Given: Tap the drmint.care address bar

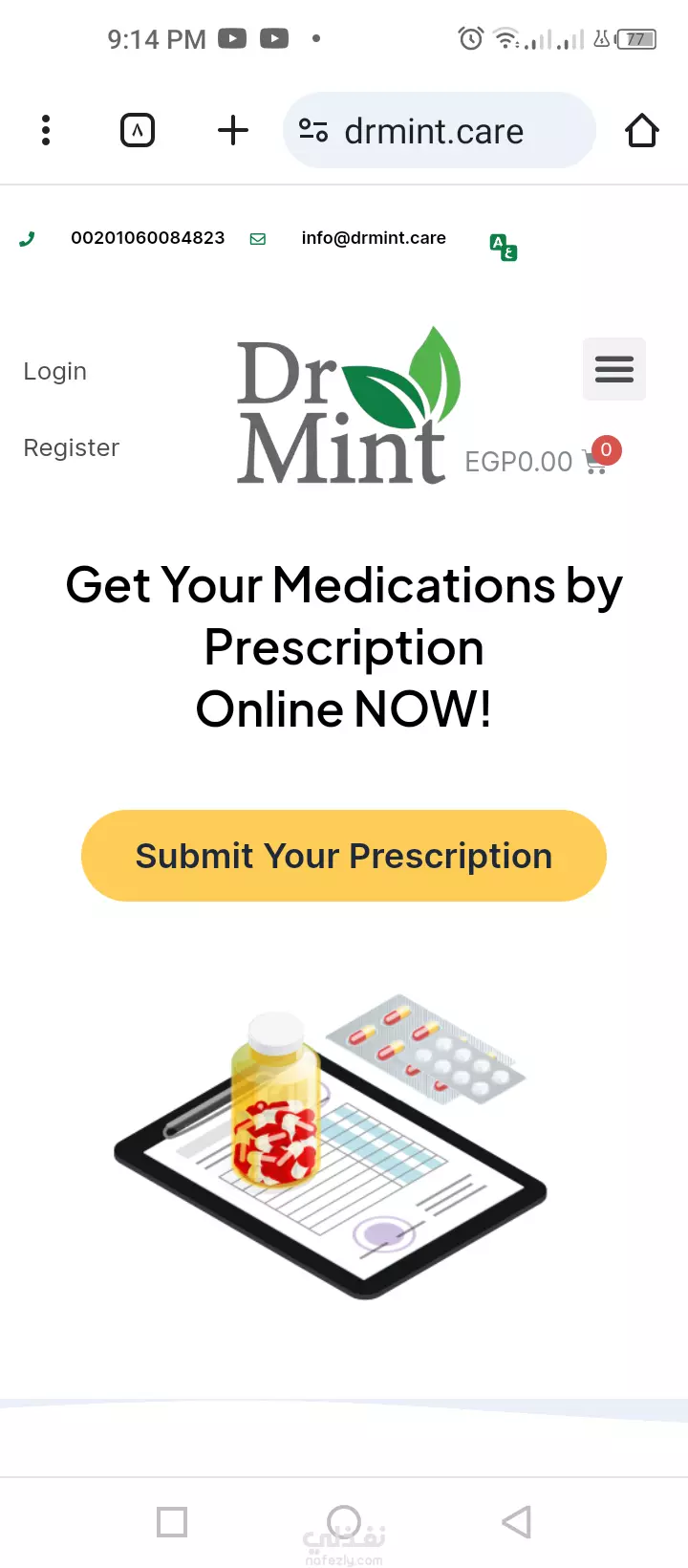Looking at the screenshot, I should pyautogui.click(x=440, y=130).
